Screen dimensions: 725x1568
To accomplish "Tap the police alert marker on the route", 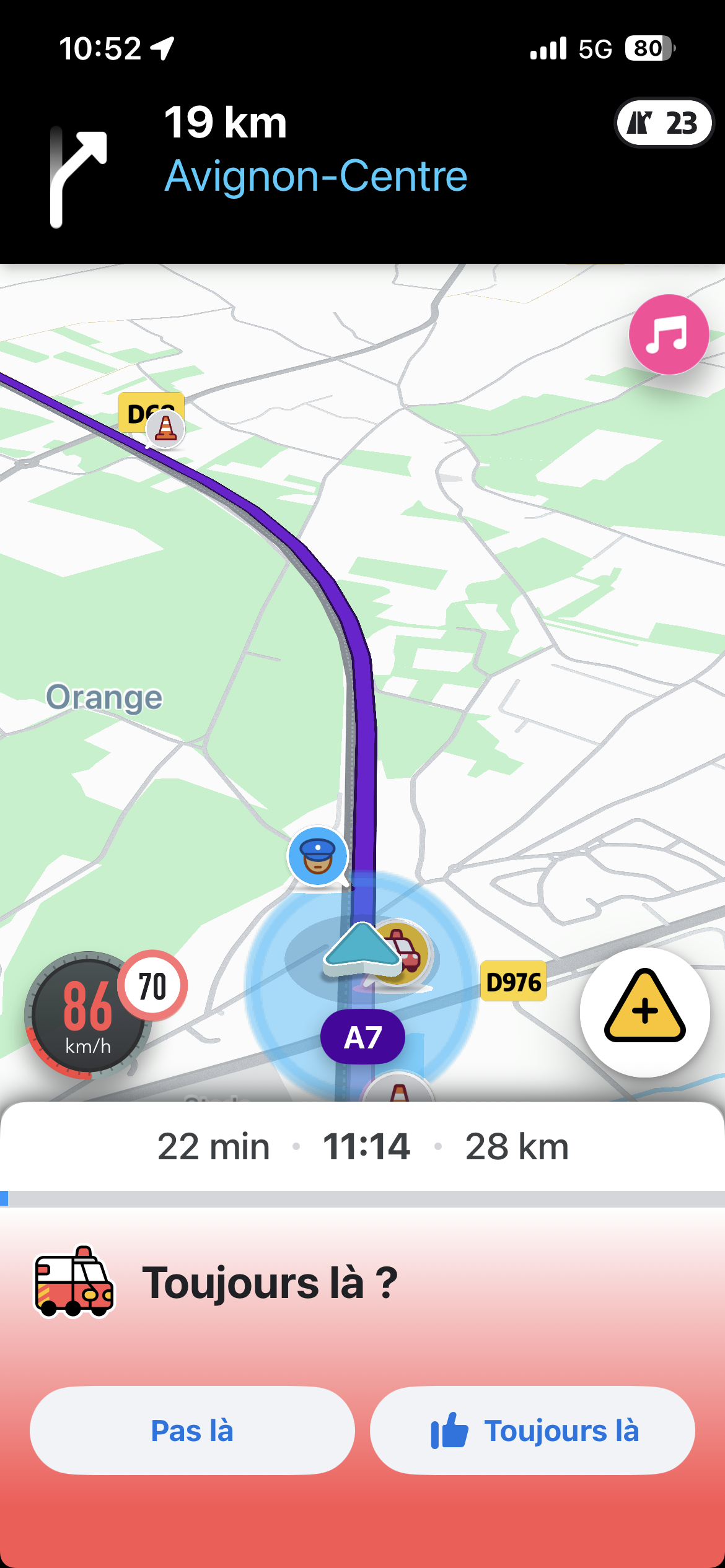I will pos(317,855).
